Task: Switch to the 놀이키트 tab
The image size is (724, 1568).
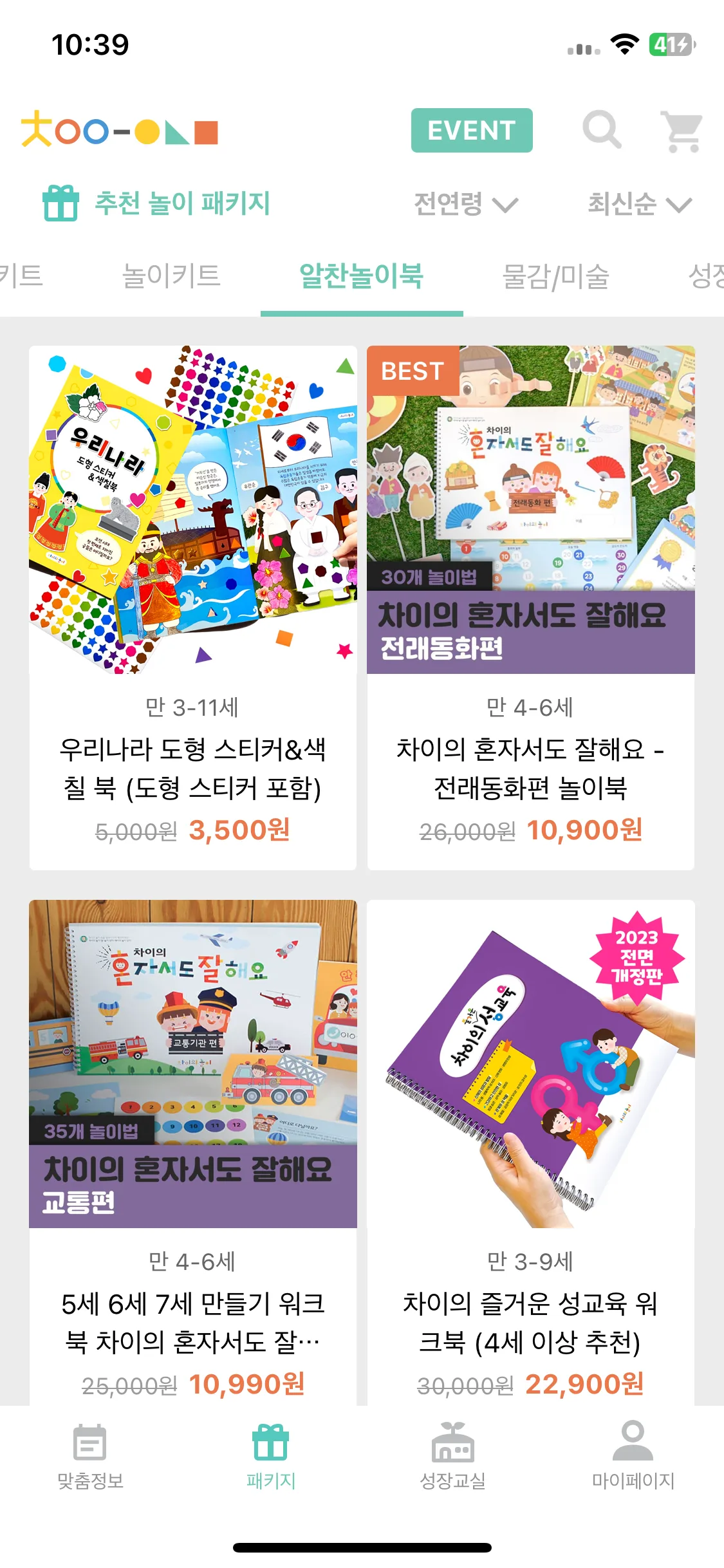Action: coord(171,276)
